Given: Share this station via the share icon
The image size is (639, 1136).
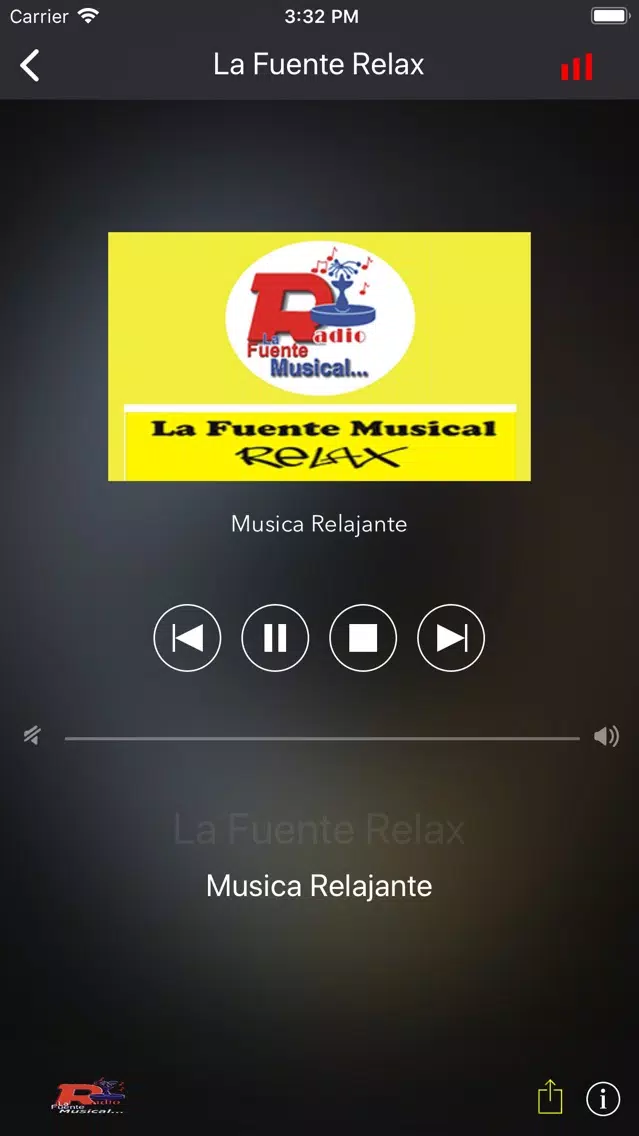Looking at the screenshot, I should click(x=551, y=1097).
